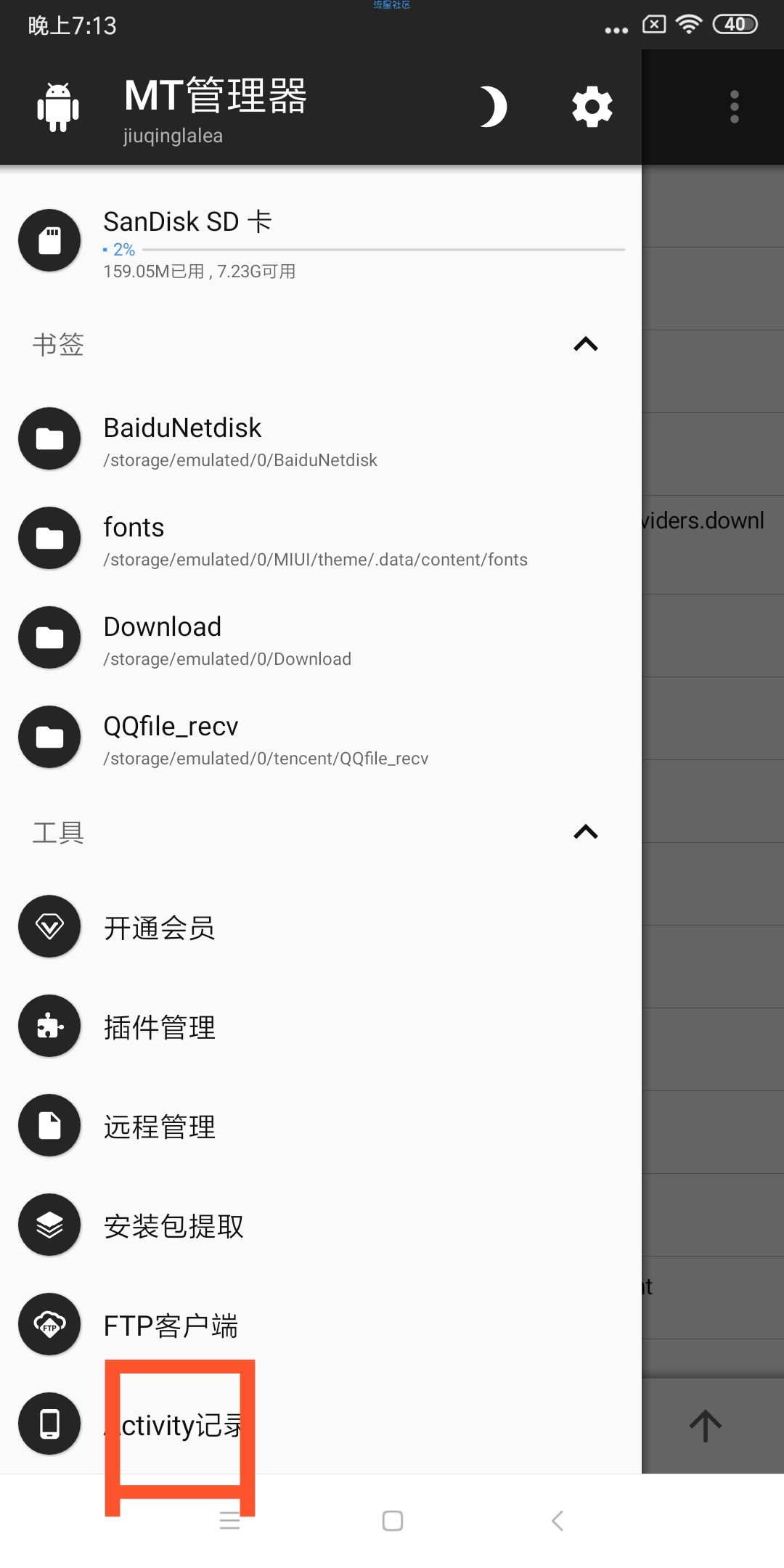
Task: Go to the Download bookmark folder
Action: (319, 639)
